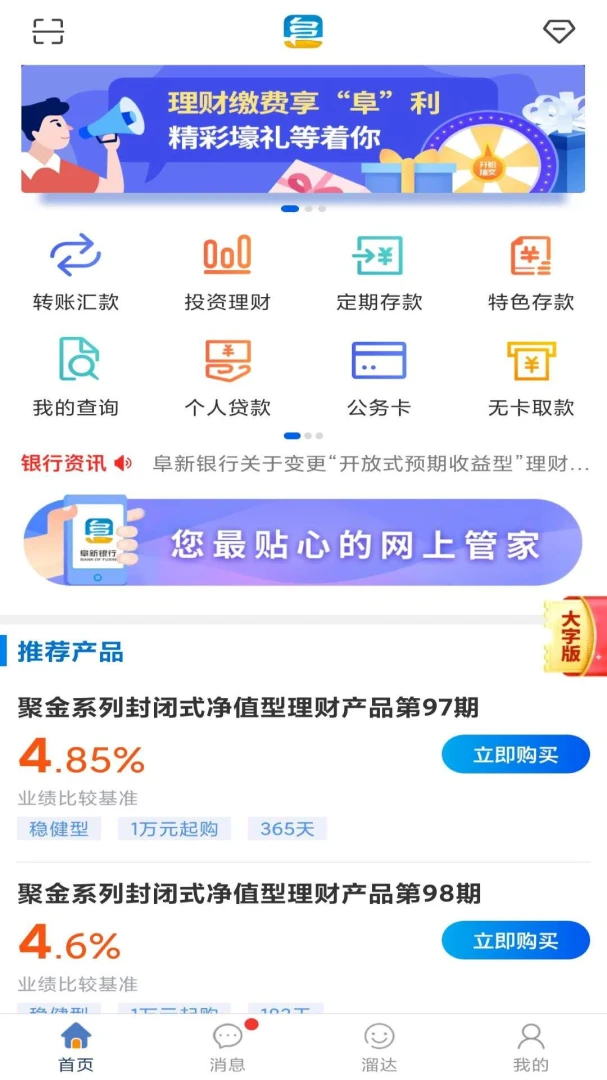
Task: Select 定期存款 fixed deposit
Action: [379, 272]
